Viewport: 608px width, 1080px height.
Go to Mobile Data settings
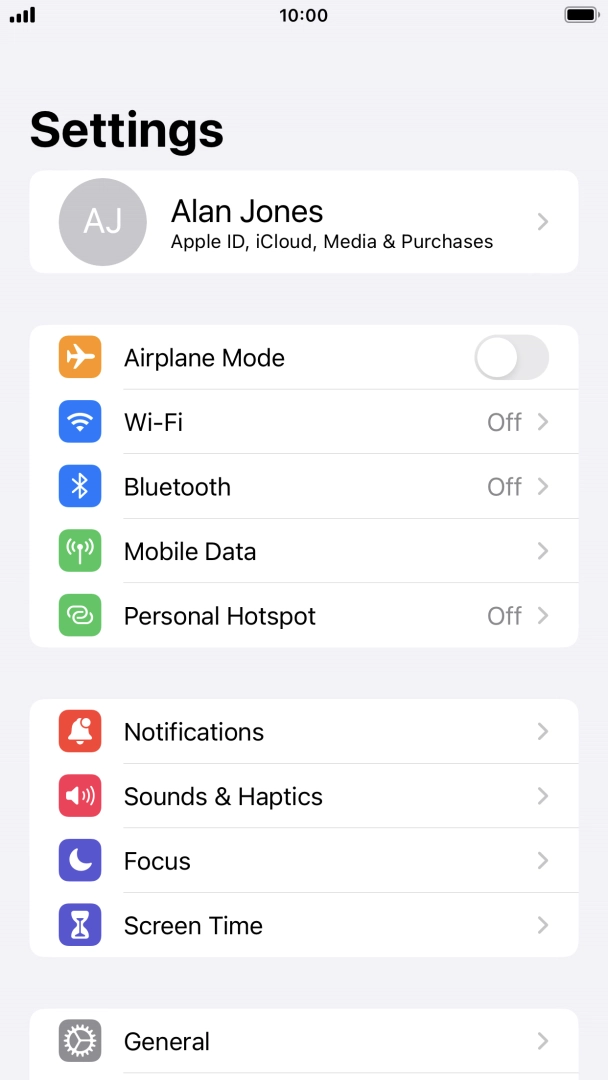(x=304, y=551)
